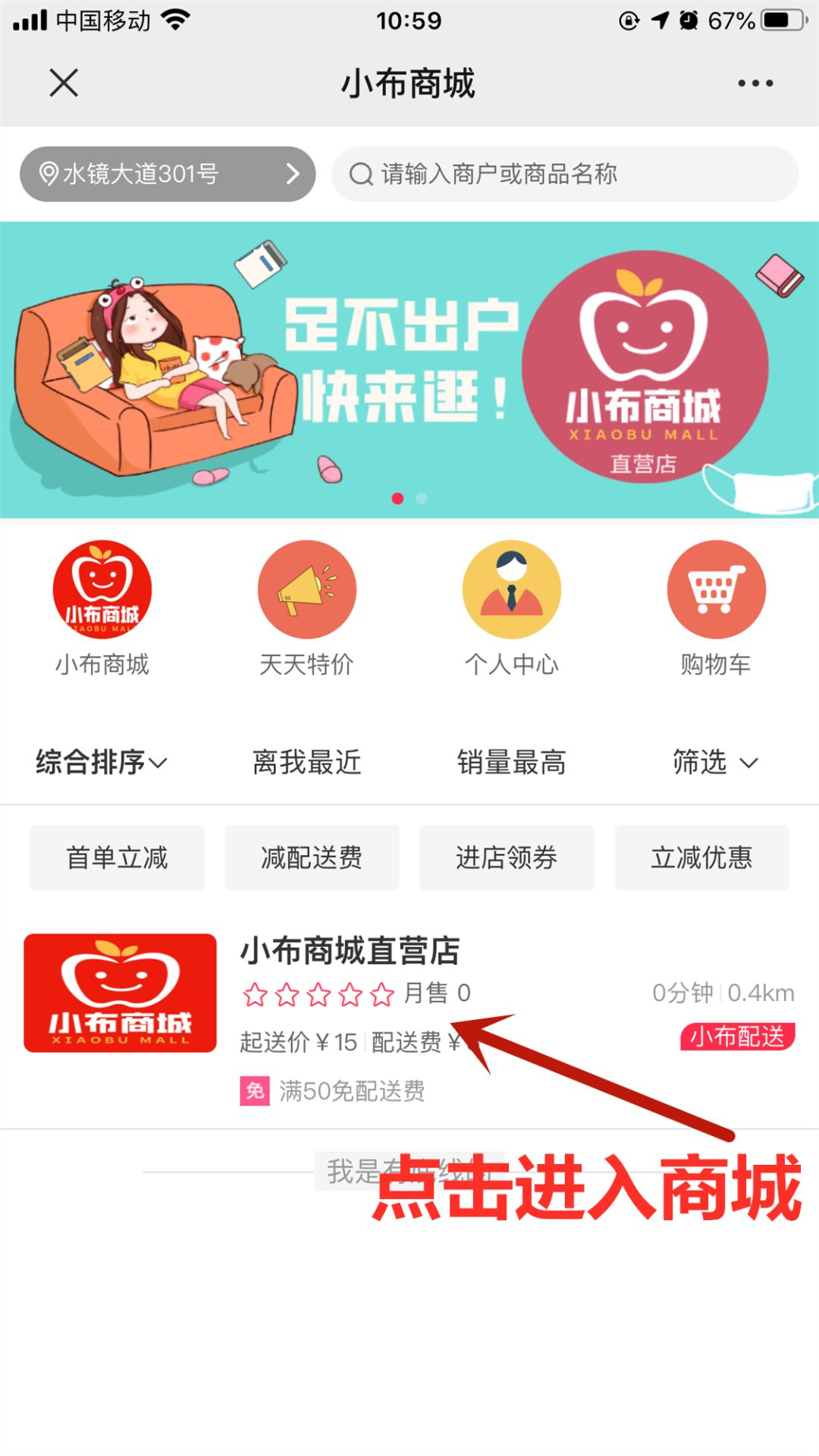Tap the merchant or product search box
This screenshot has height=1456, width=819.
(x=565, y=174)
